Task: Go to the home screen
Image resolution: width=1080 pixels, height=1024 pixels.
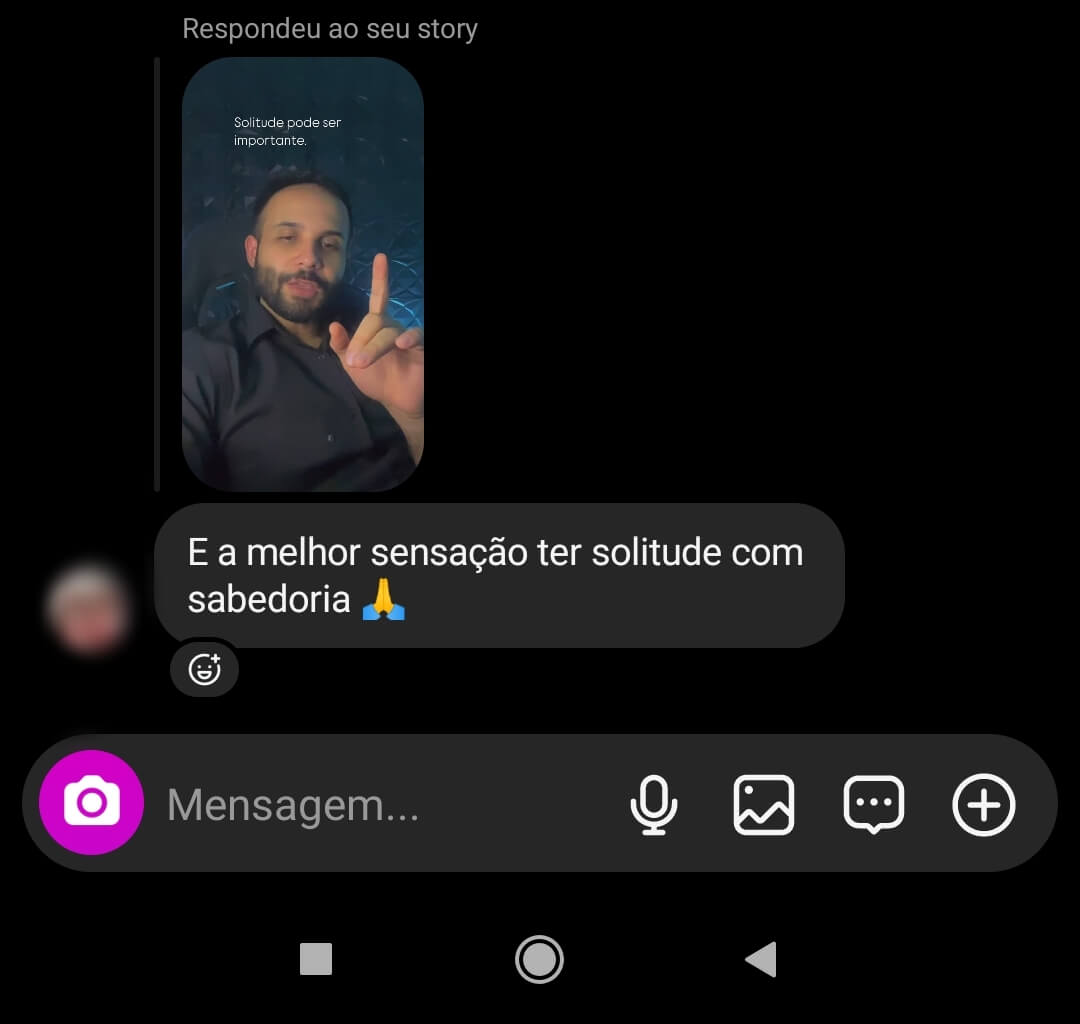Action: pyautogui.click(x=540, y=960)
